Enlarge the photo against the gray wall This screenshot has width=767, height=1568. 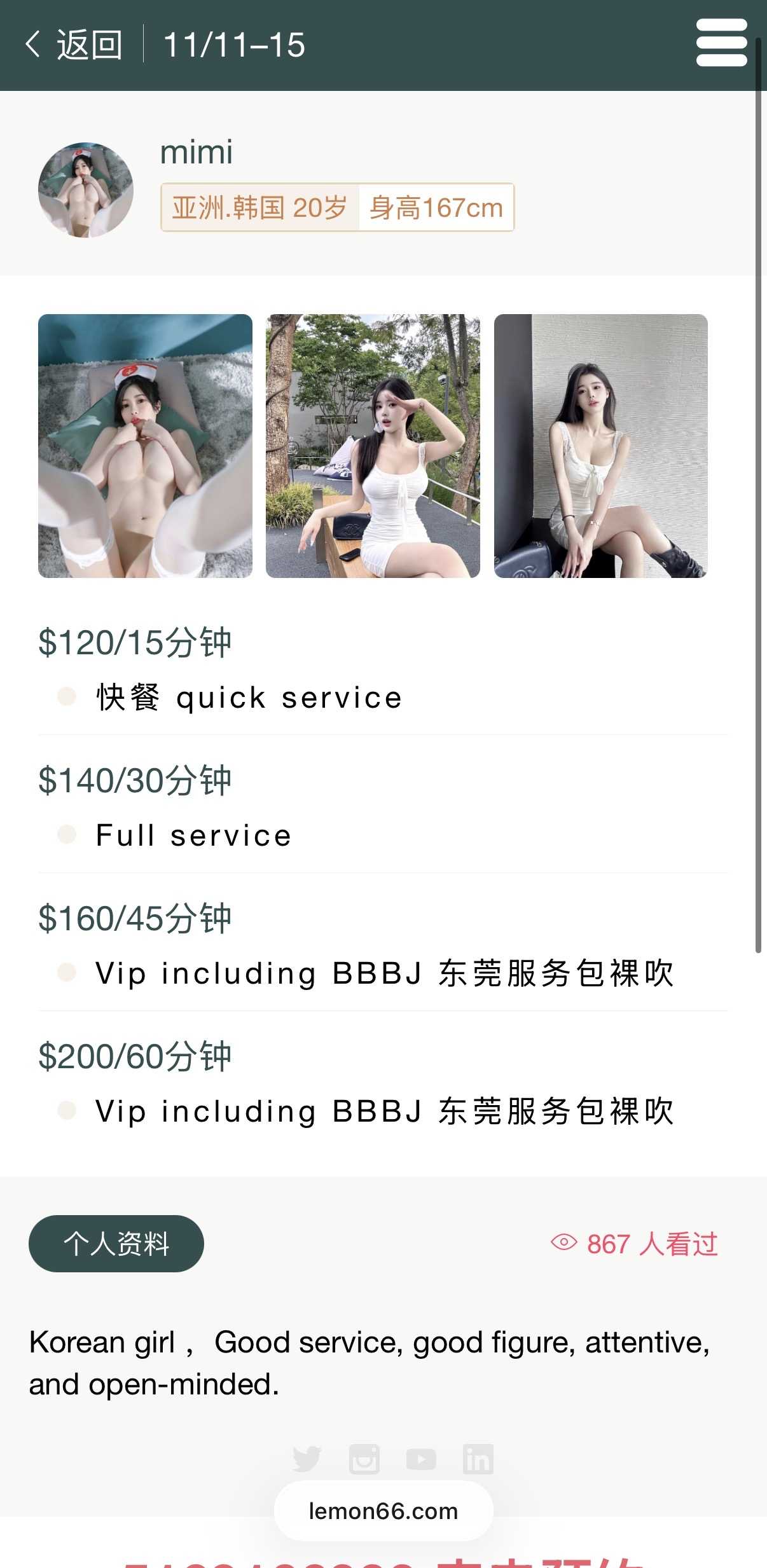tap(600, 446)
